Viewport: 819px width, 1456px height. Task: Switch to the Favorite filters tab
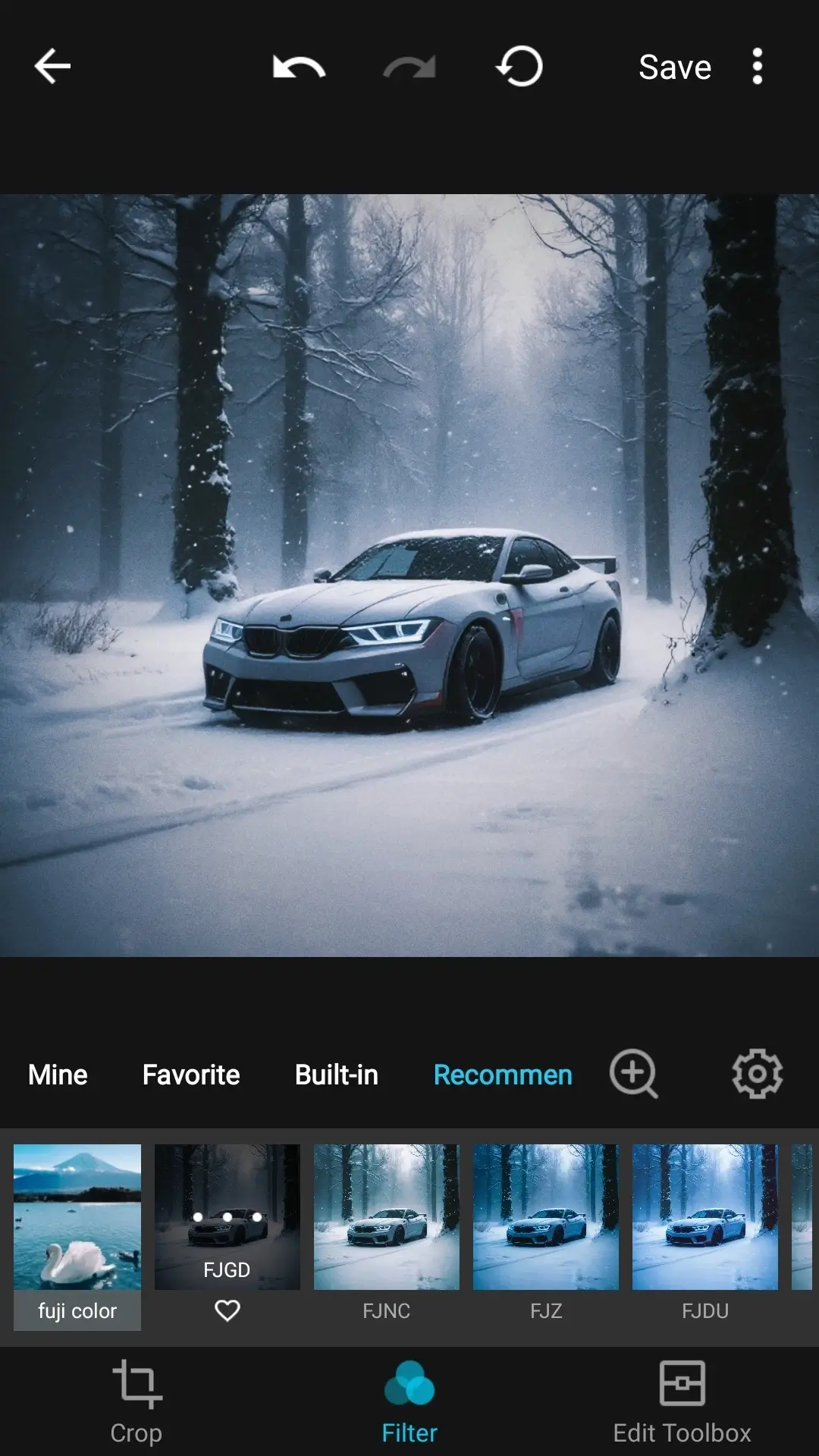click(191, 1075)
